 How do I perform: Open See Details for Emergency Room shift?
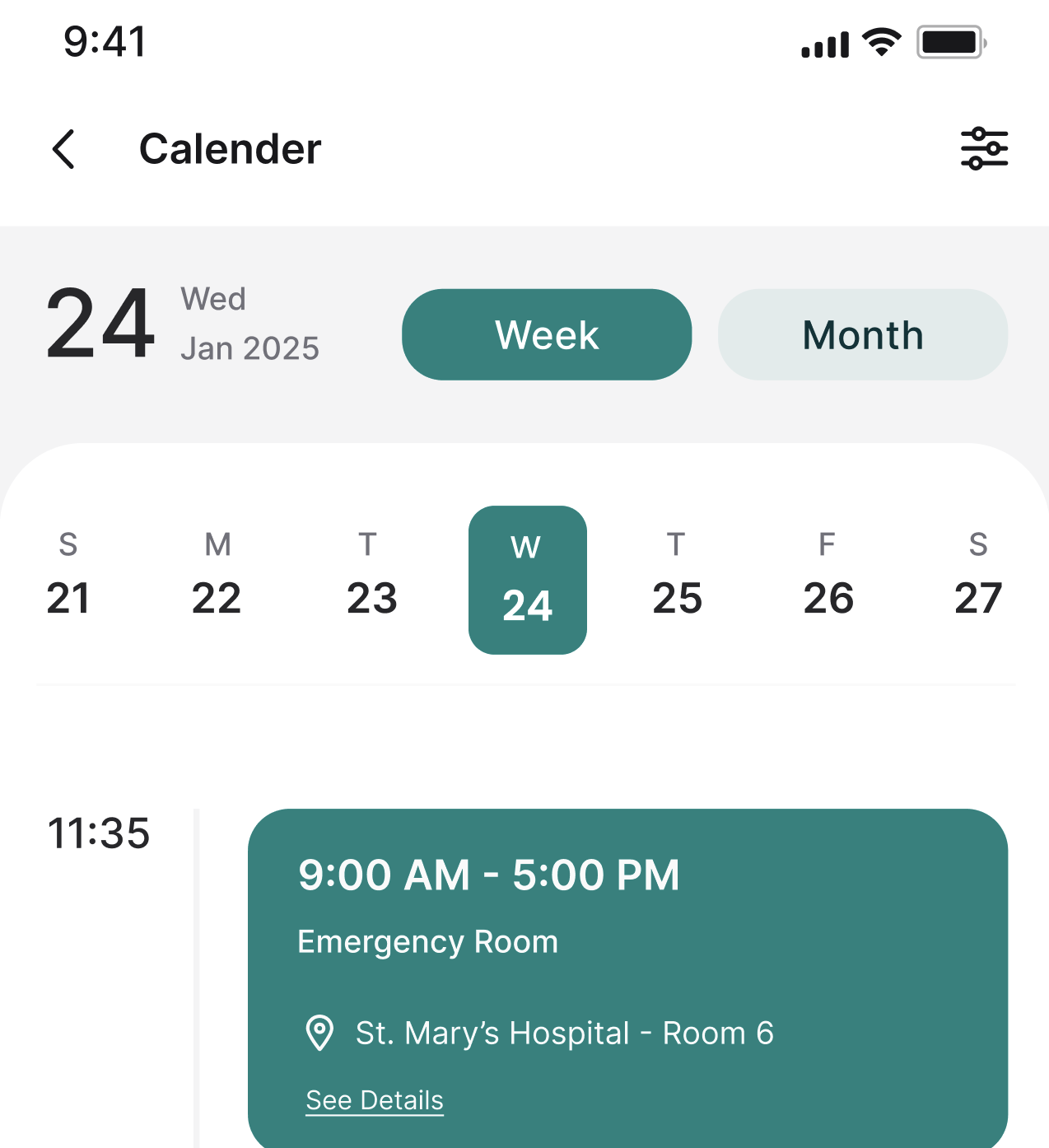(x=375, y=1100)
